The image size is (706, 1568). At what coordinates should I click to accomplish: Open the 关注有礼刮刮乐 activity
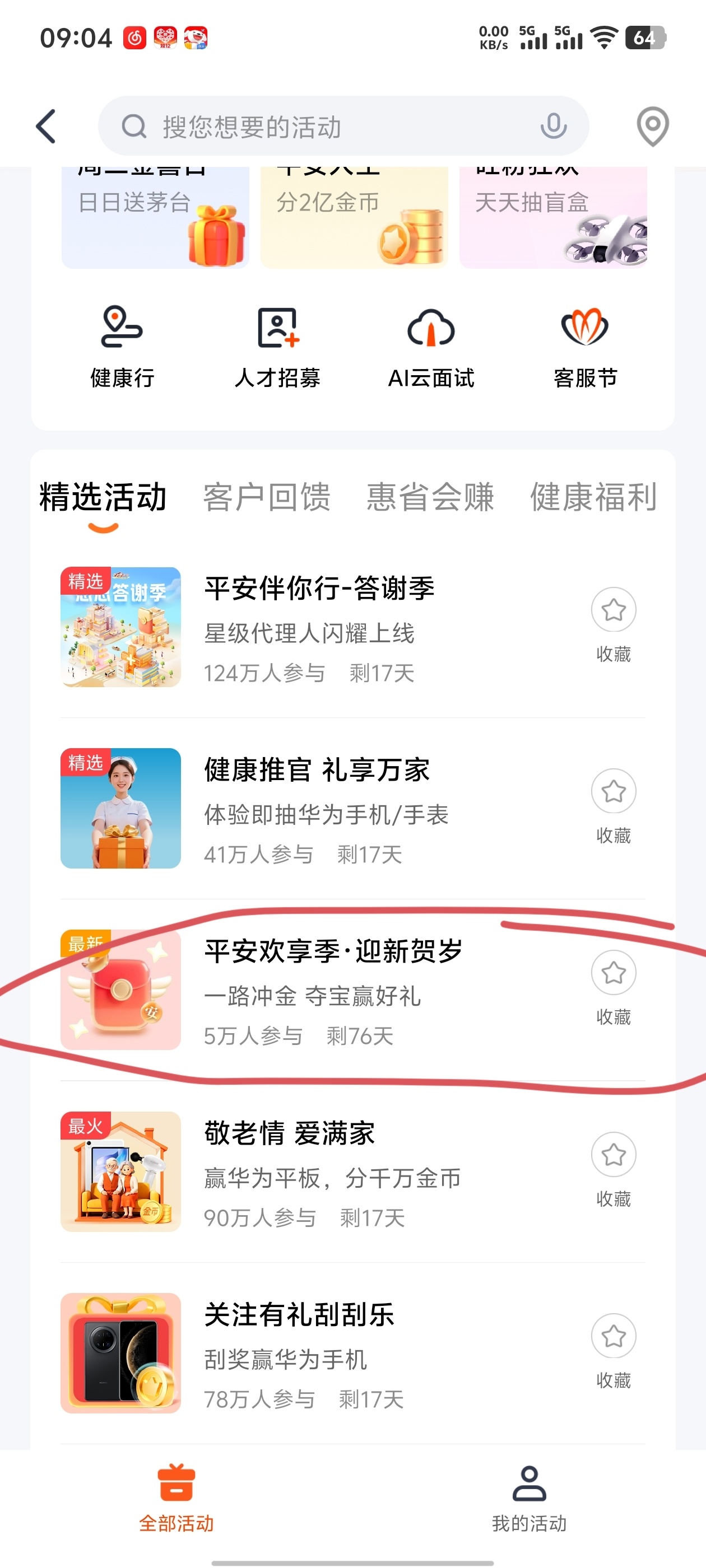click(x=299, y=1353)
